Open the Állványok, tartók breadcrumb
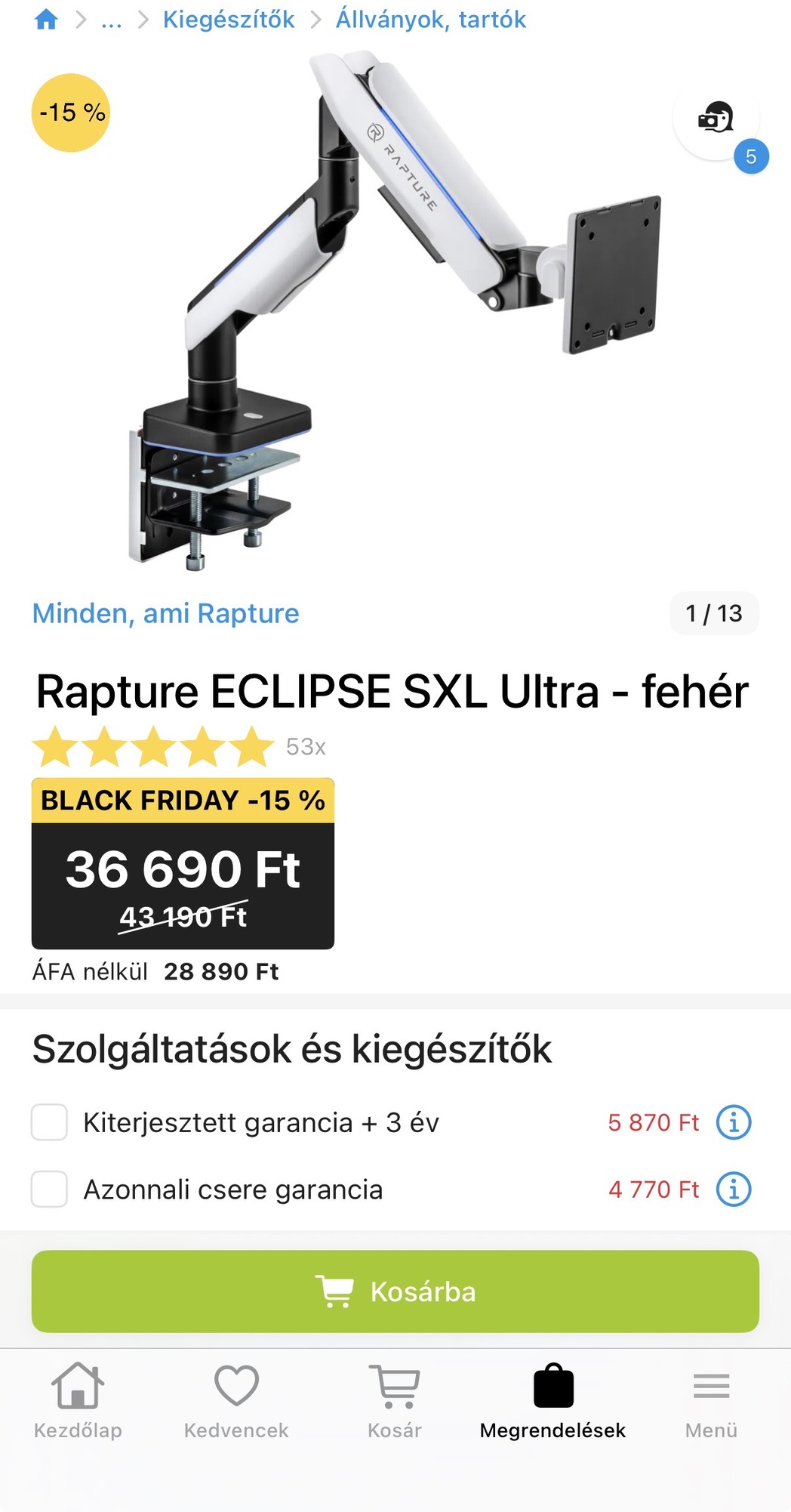 coord(430,20)
